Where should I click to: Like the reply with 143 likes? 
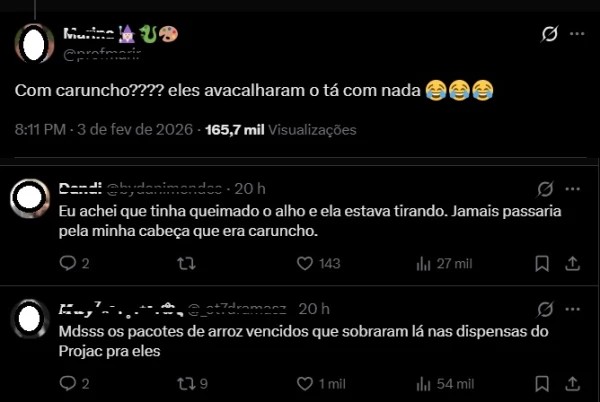(306, 263)
